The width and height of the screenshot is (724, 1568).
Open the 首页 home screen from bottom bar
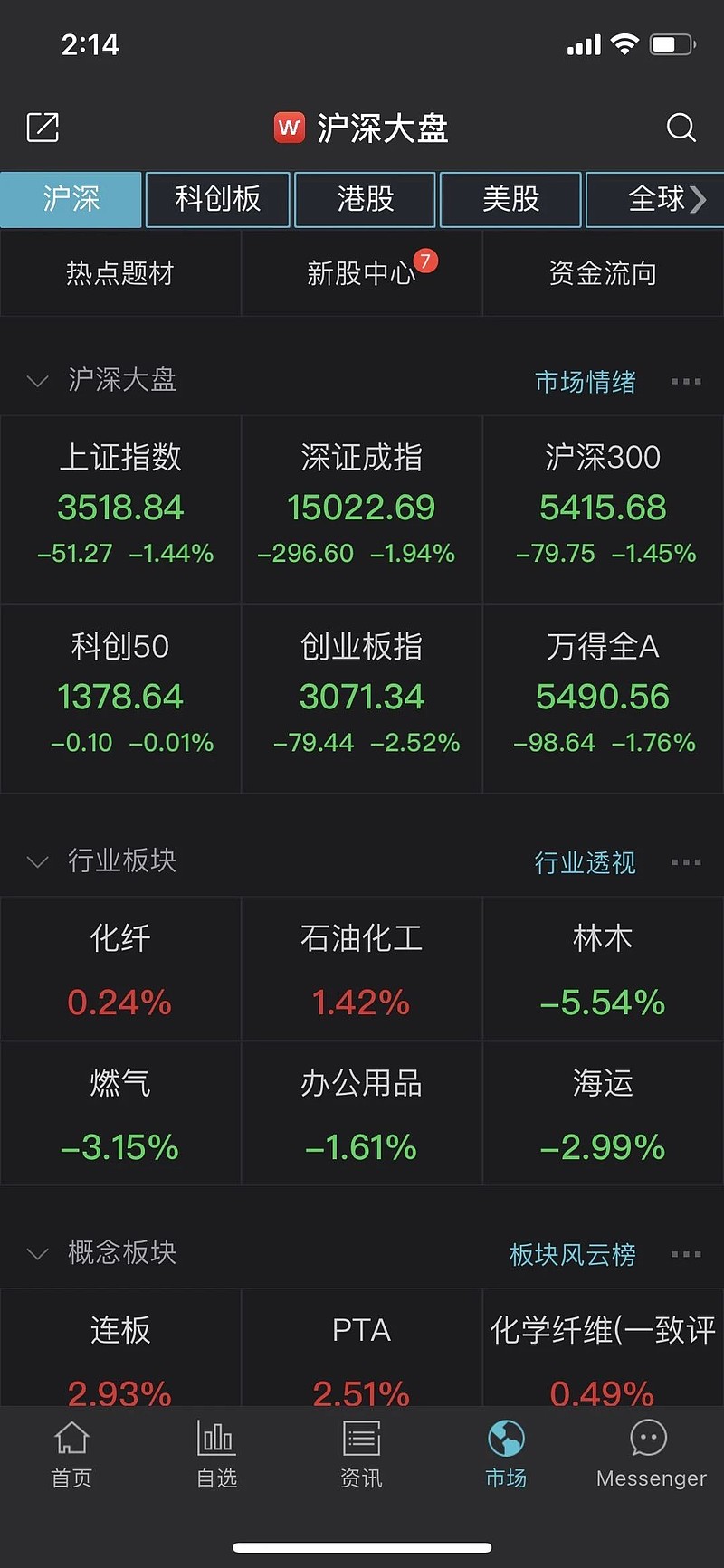click(x=71, y=1454)
